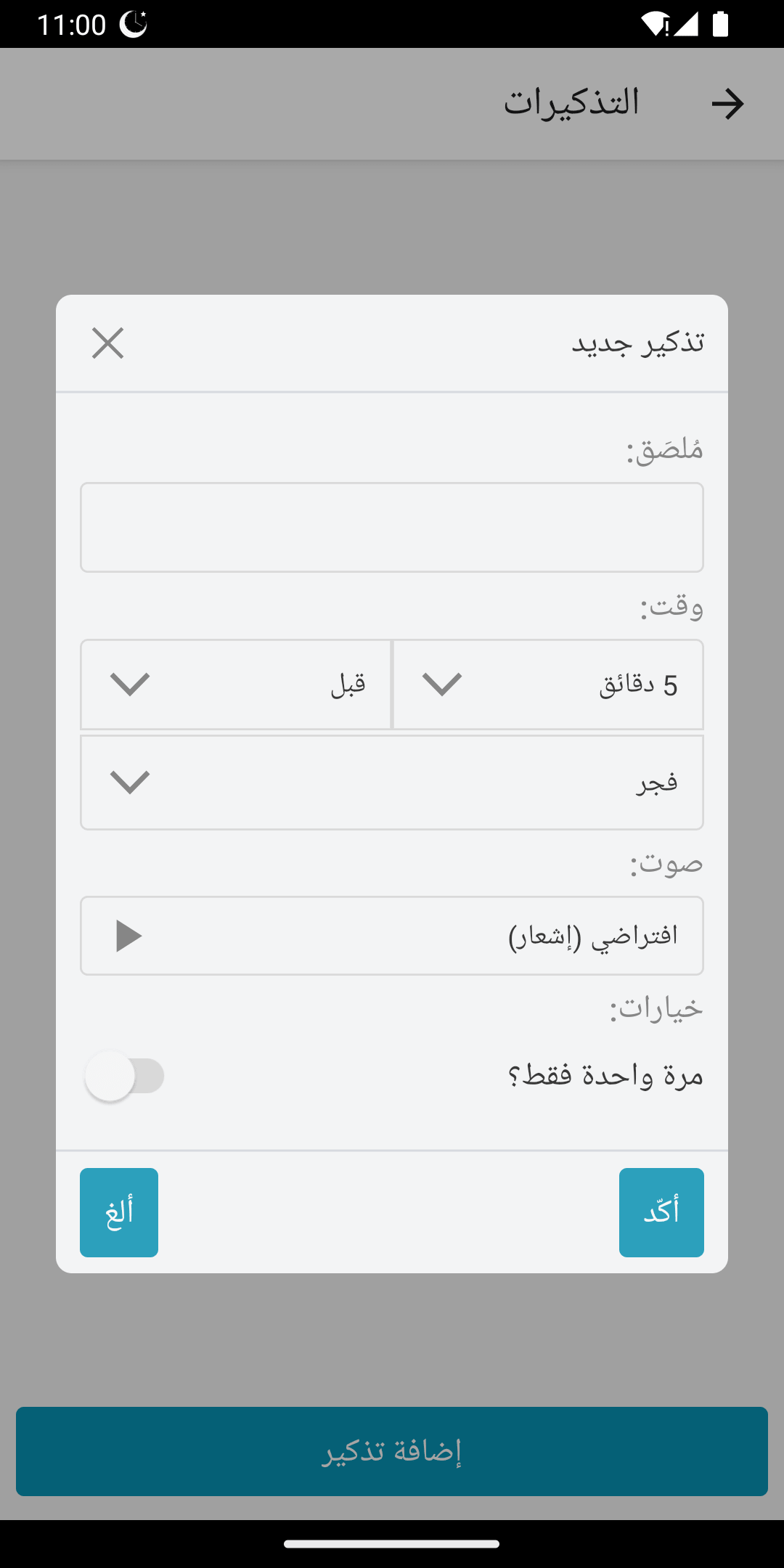Play the default notification sound preview
Viewport: 784px width, 1568px height.
(129, 936)
